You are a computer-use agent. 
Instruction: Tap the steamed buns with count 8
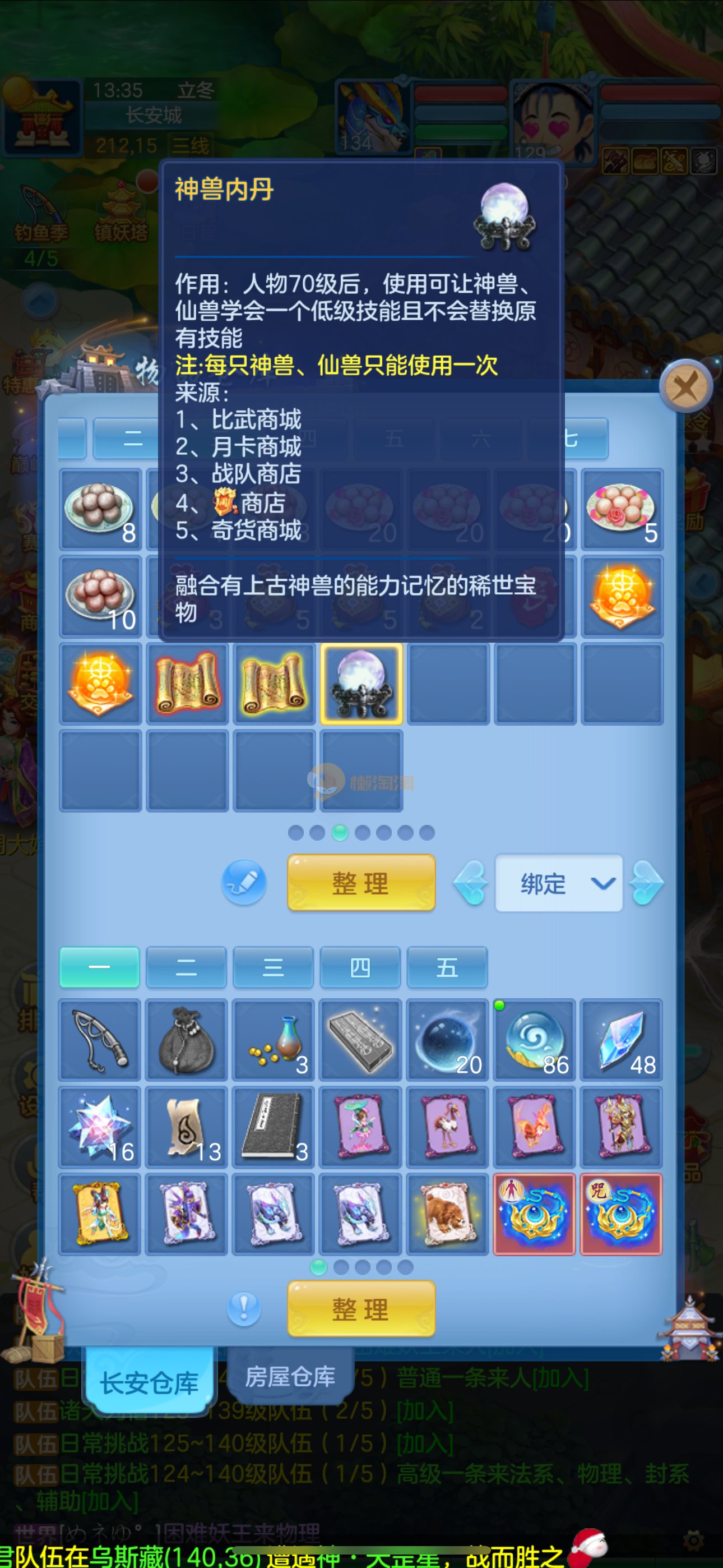click(100, 509)
